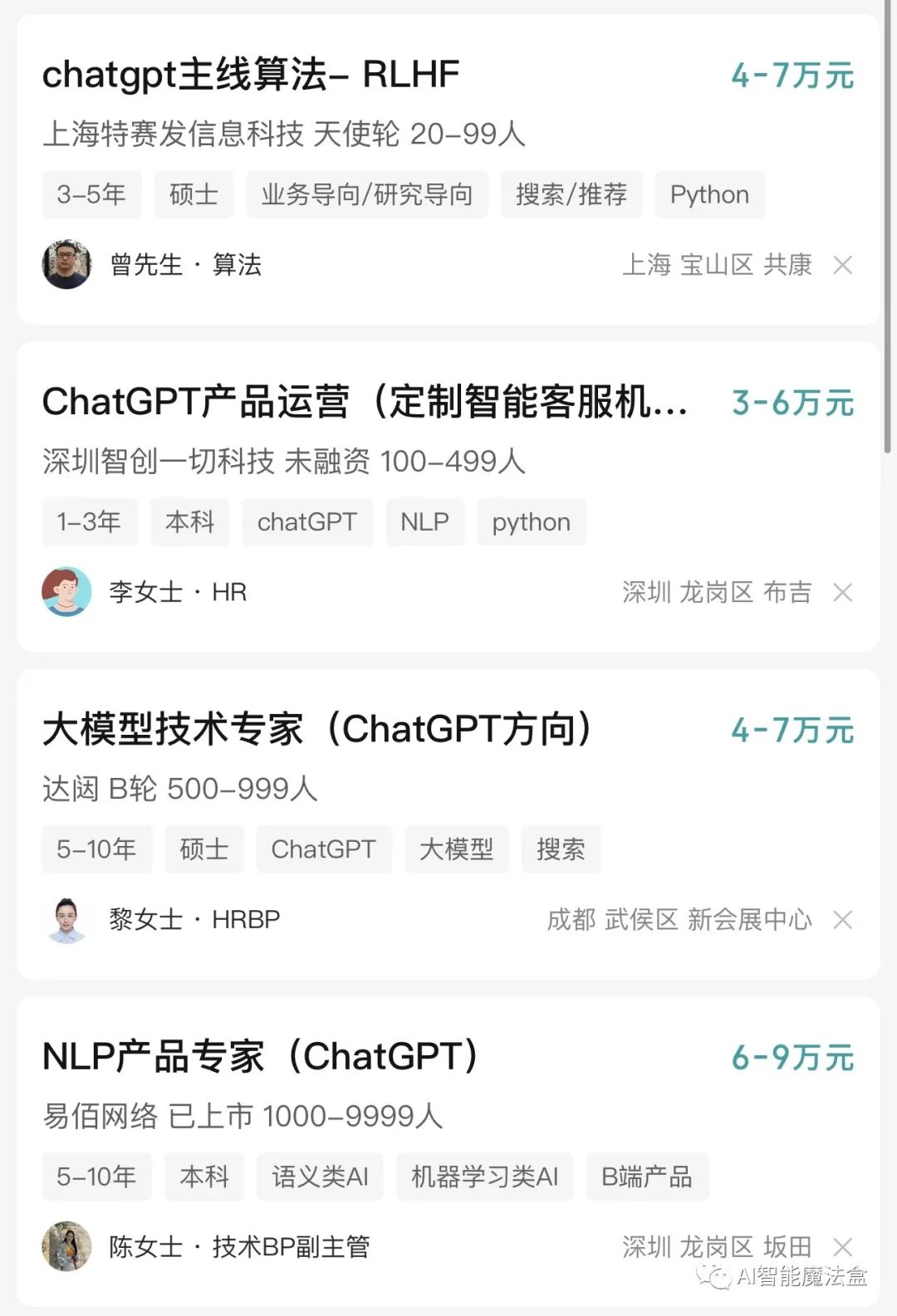View the 大模型技术专家 job posting
Image resolution: width=897 pixels, height=1316 pixels.
pyautogui.click(x=317, y=730)
